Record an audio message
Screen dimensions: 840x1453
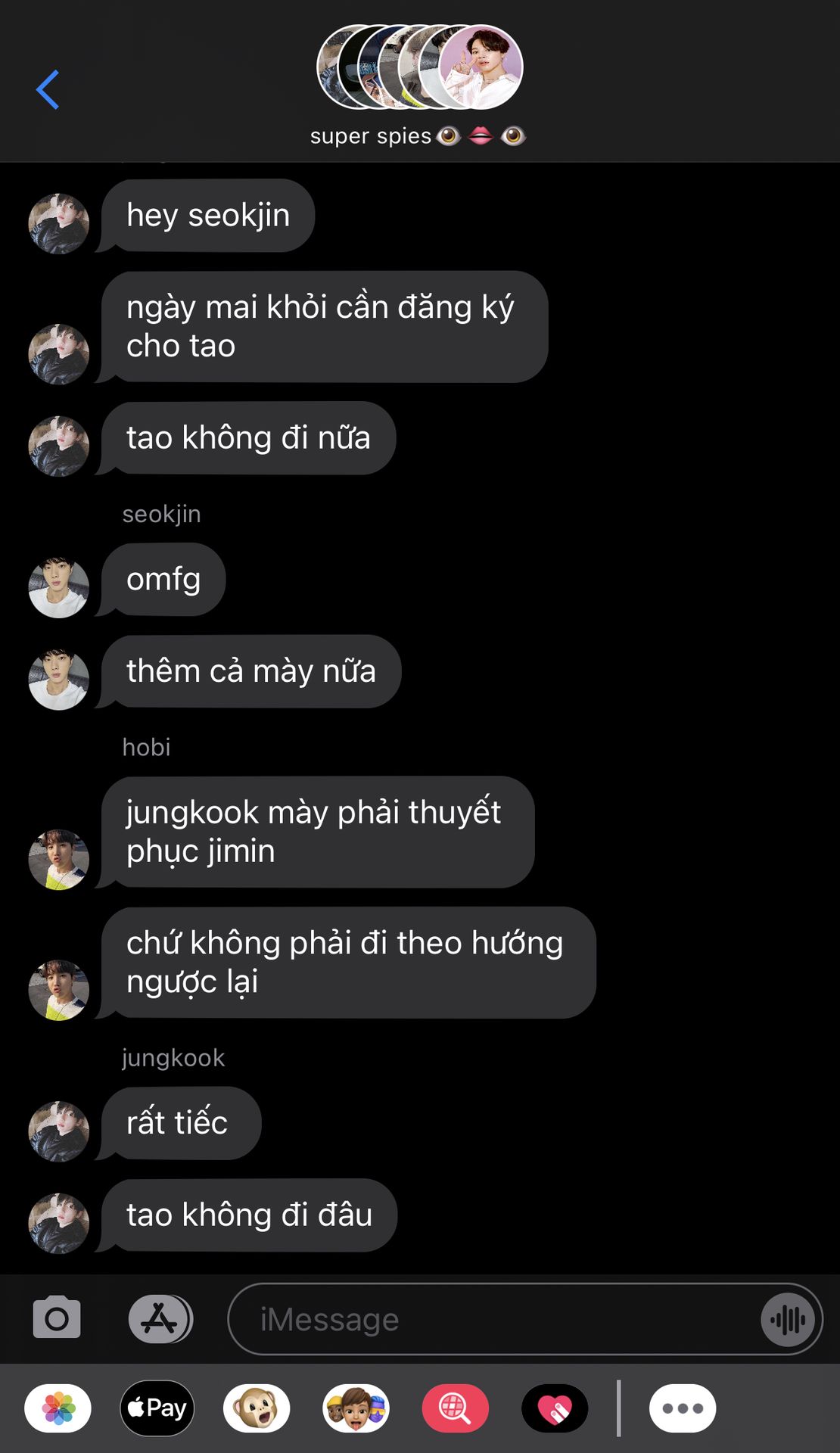788,1320
